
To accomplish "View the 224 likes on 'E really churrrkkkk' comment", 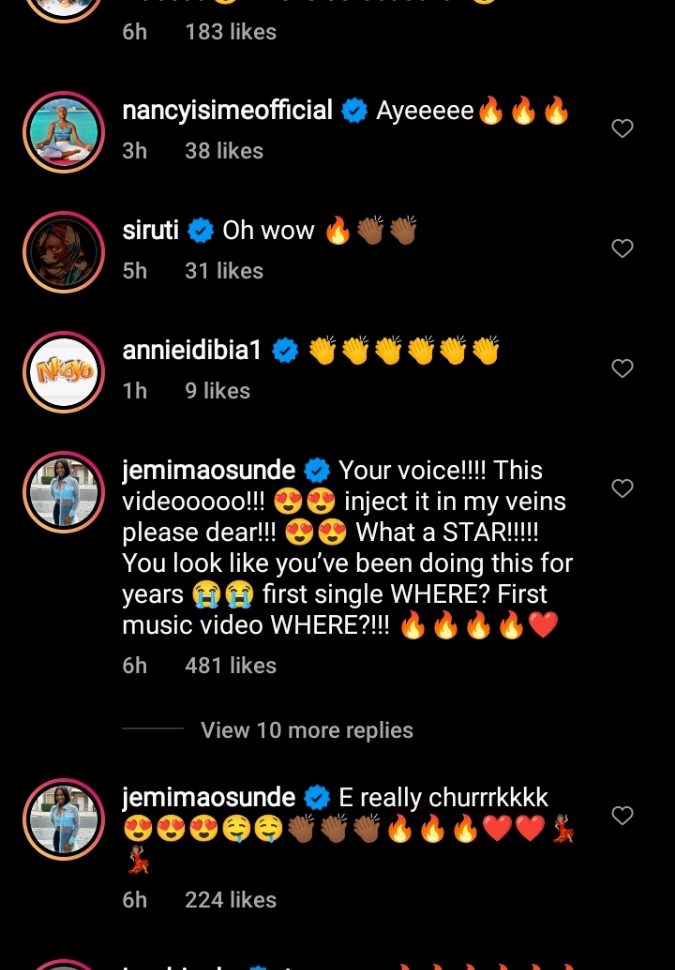I will pyautogui.click(x=230, y=900).
